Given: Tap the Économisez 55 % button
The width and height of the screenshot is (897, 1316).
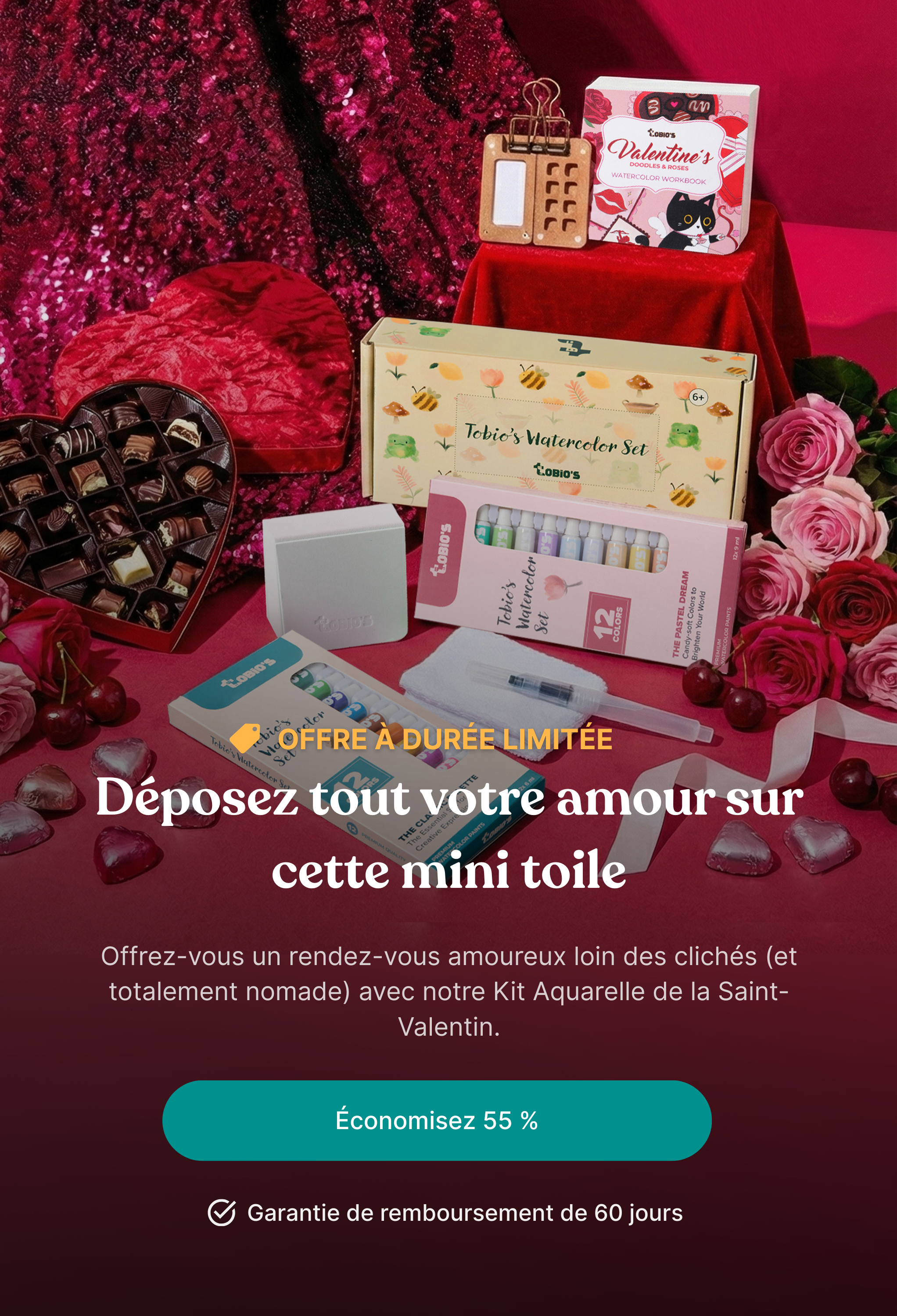Looking at the screenshot, I should click(x=436, y=1120).
